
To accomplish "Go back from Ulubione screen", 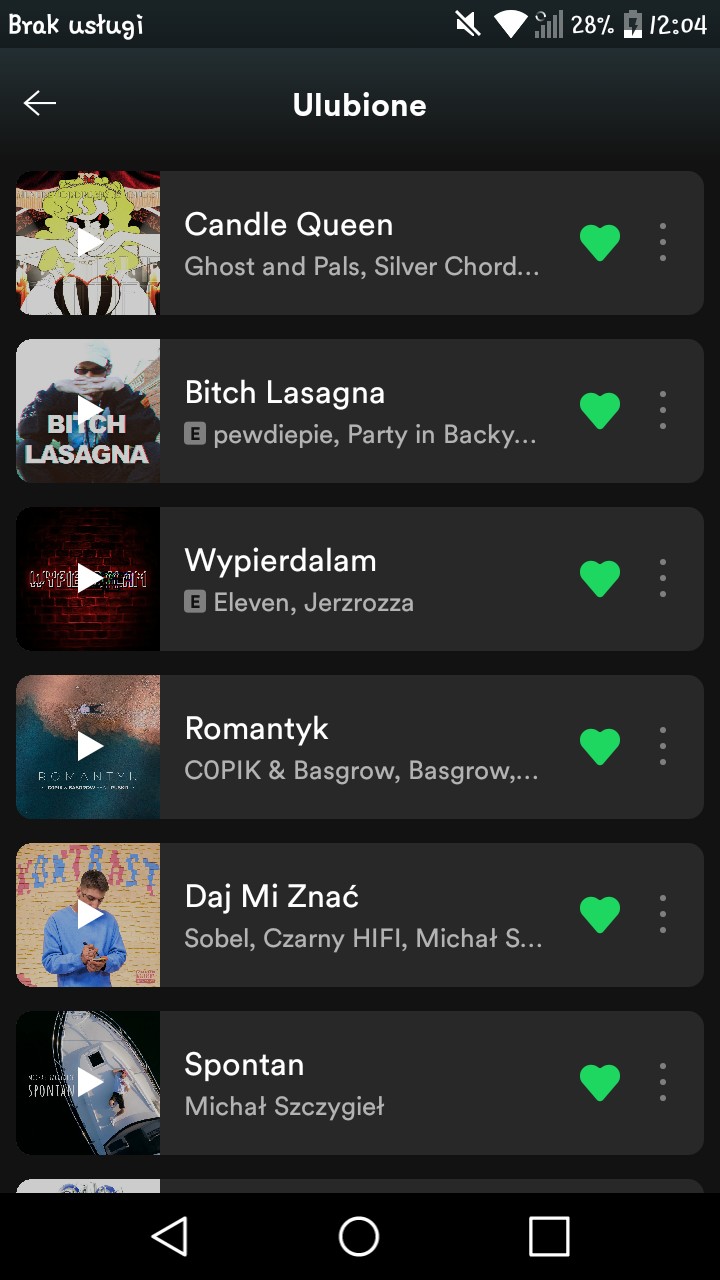I will 40,104.
